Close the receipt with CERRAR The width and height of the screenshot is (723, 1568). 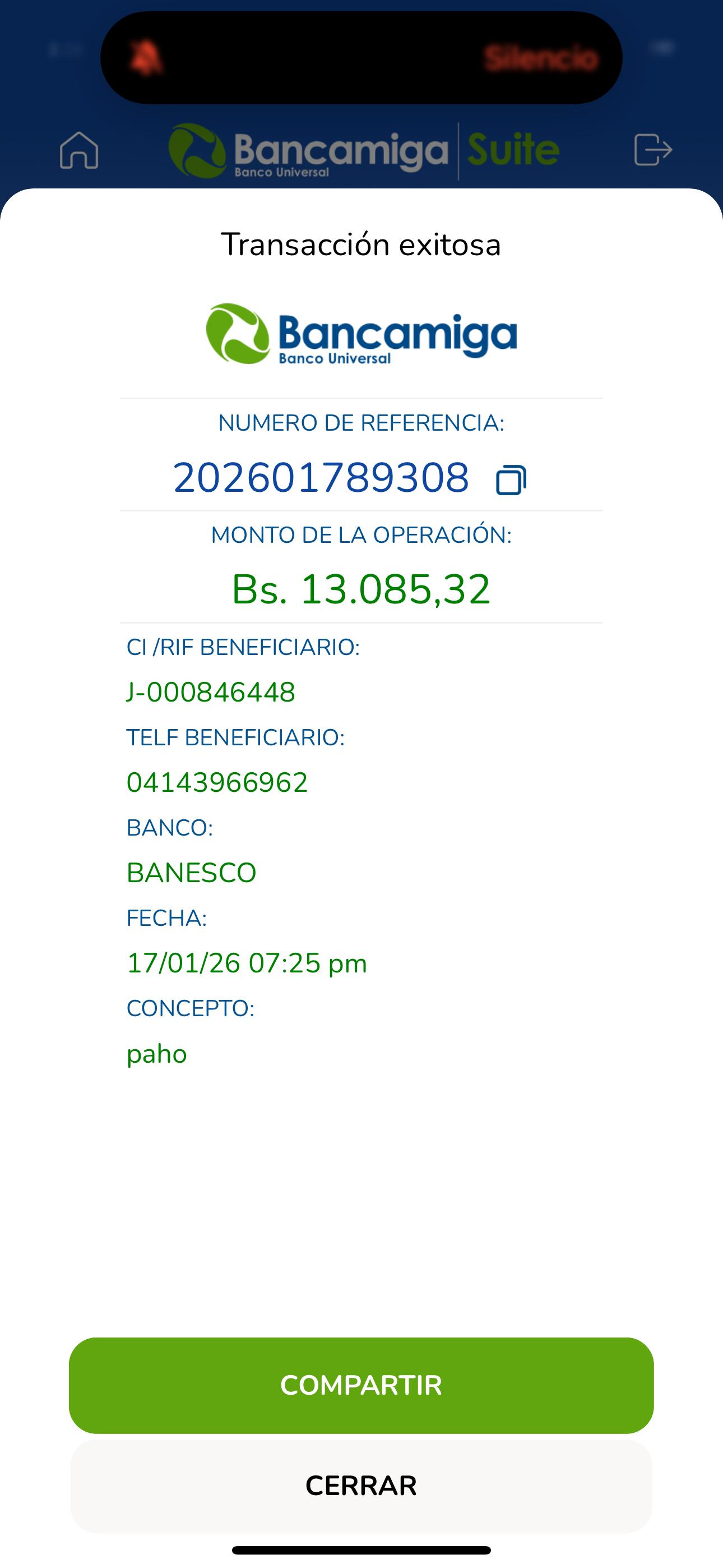click(361, 1485)
